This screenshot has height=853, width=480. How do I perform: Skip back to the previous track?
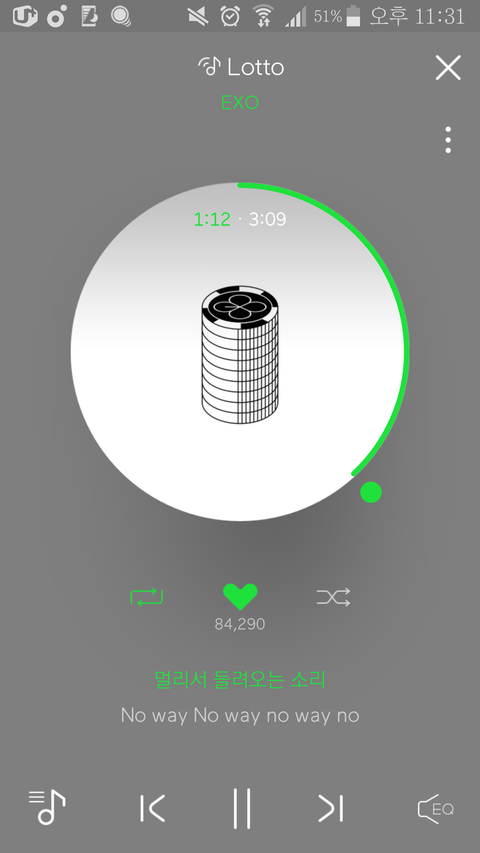click(152, 808)
